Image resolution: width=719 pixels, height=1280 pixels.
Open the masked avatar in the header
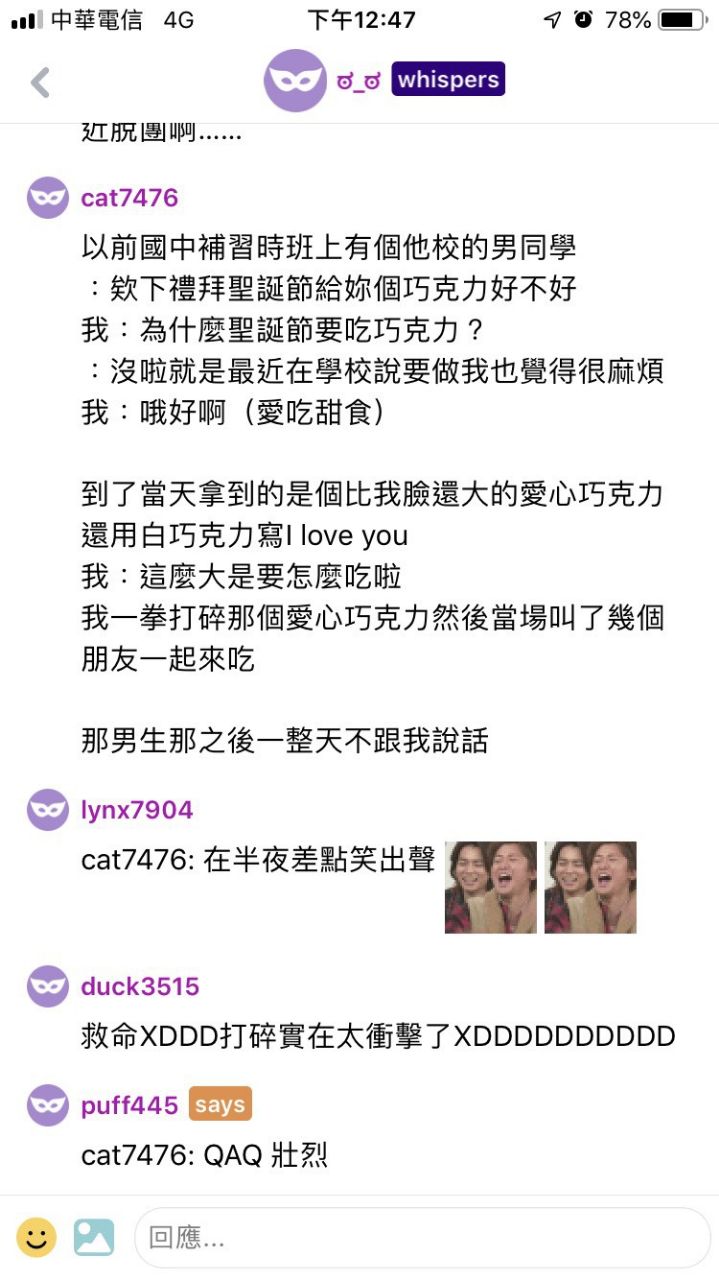click(x=295, y=81)
